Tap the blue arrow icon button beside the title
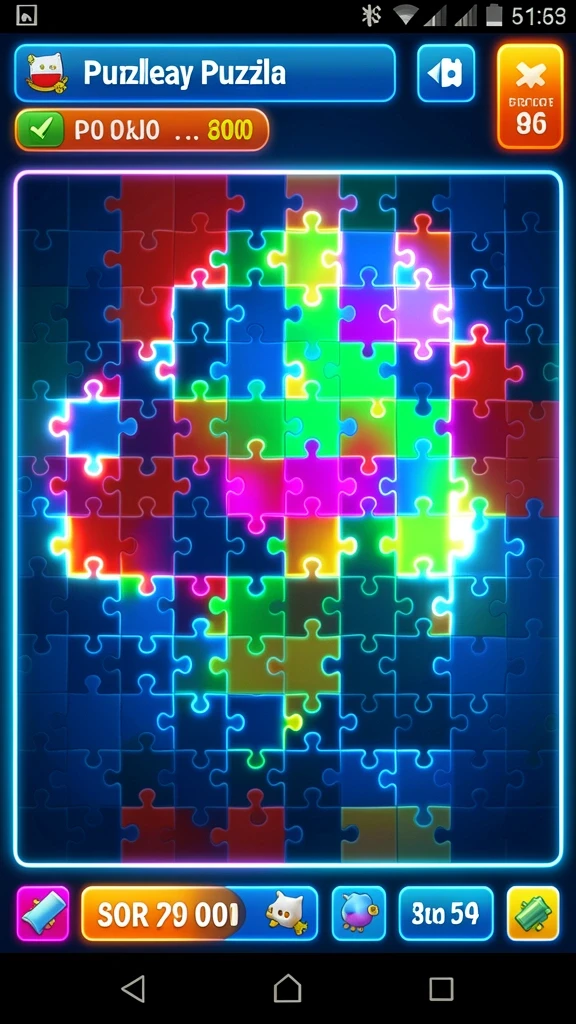The width and height of the screenshot is (576, 1024). pos(446,73)
